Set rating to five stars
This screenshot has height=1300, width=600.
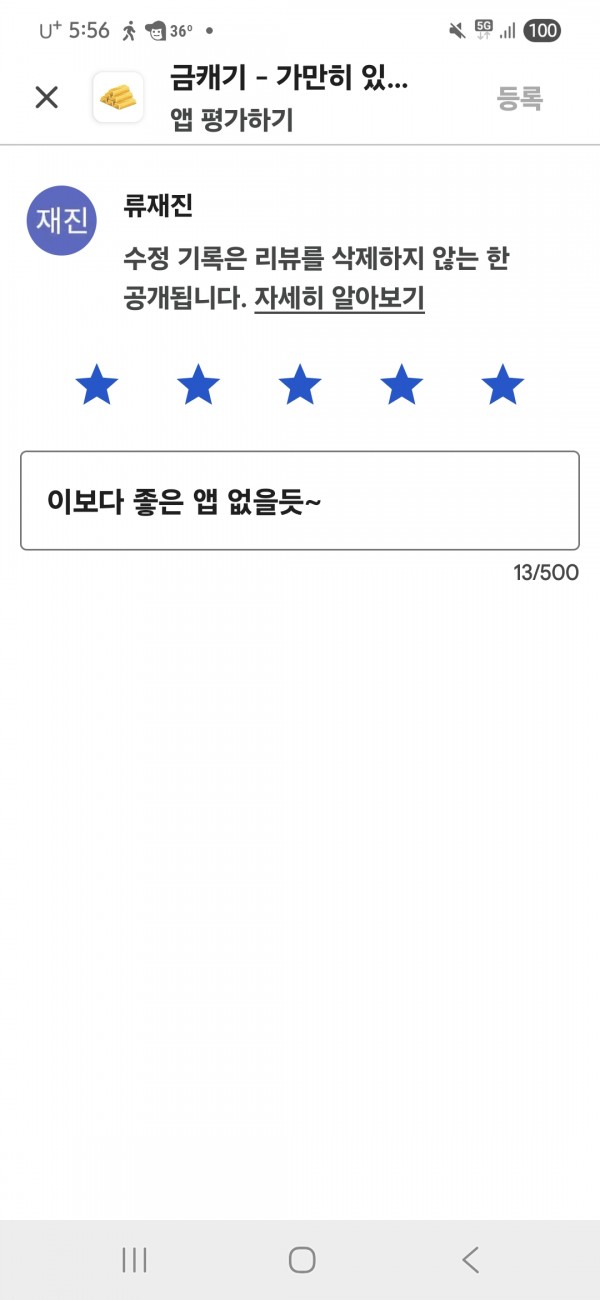[x=502, y=385]
